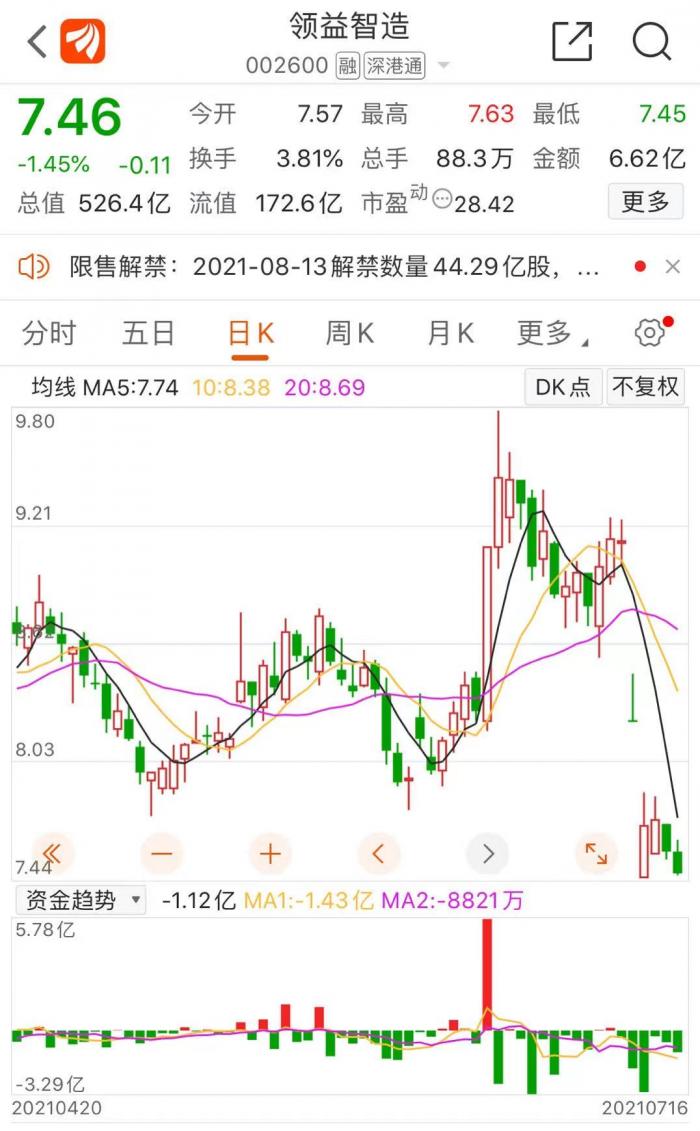700x1131 pixels.
Task: Open the search magnifier
Action: tap(651, 42)
